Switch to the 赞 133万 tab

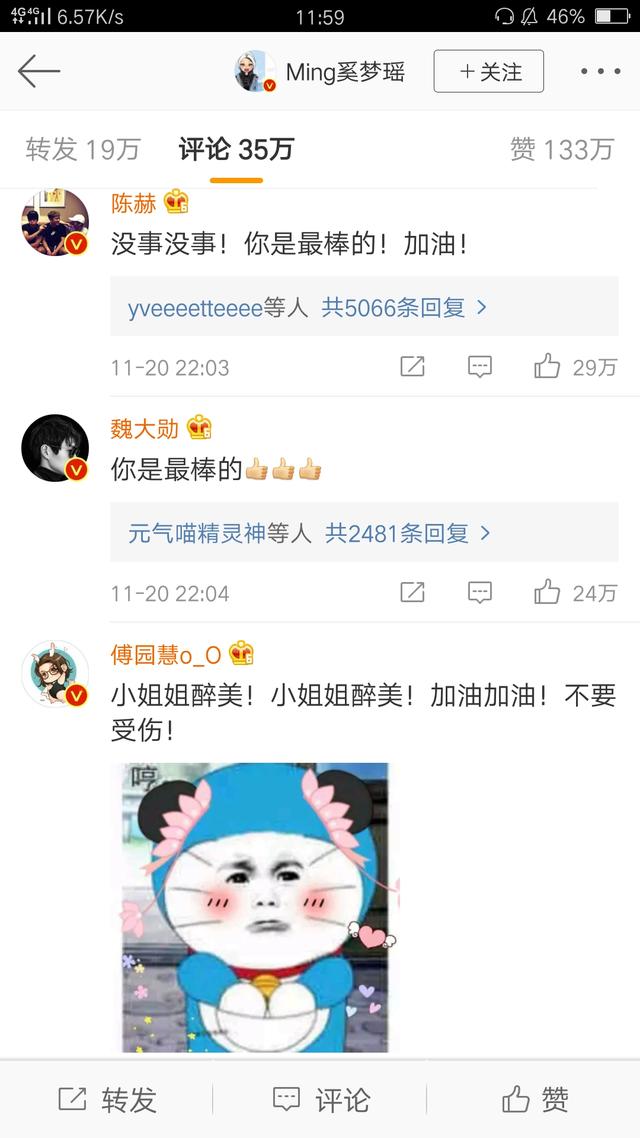click(561, 150)
